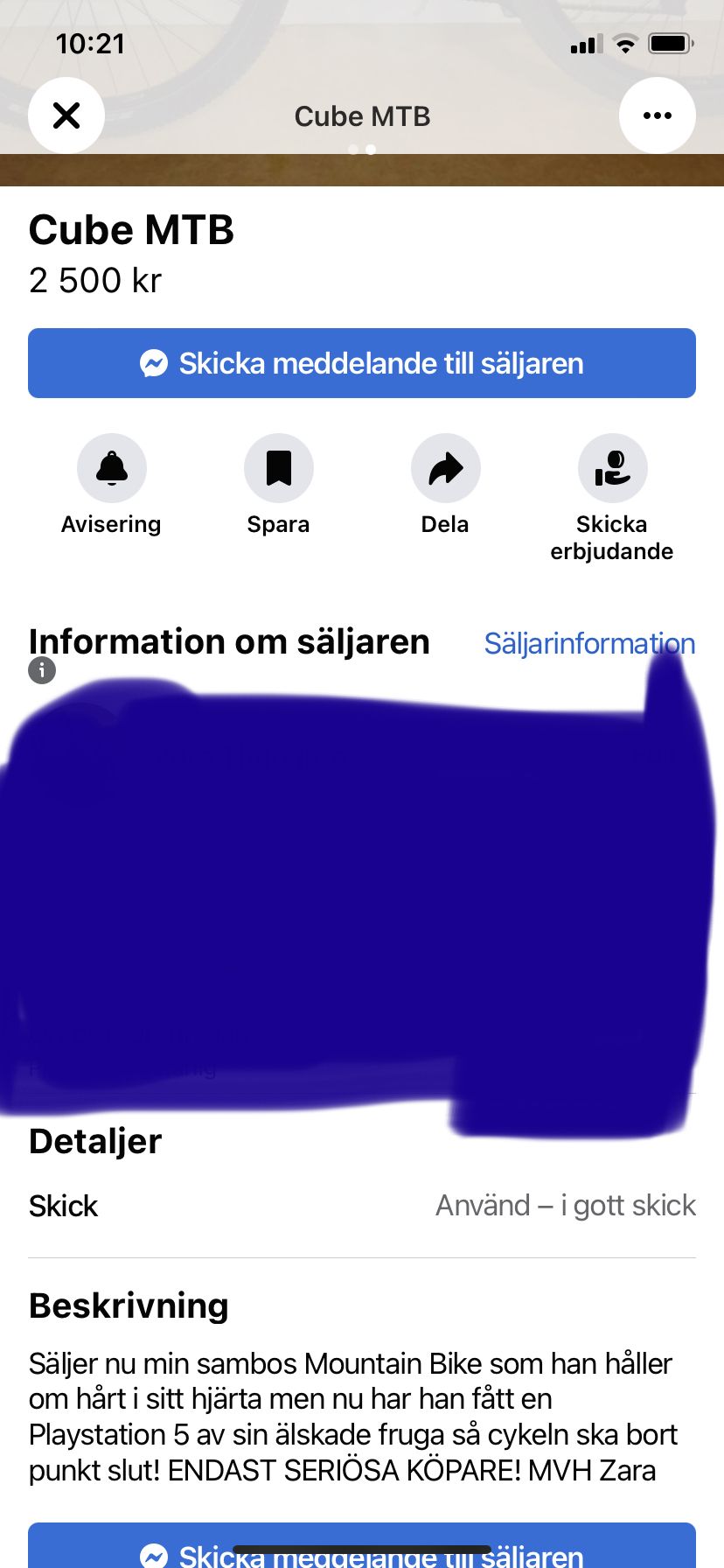Viewport: 724px width, 1568px height.
Task: Tap the partially visible product photo at the top
Action: (362, 171)
